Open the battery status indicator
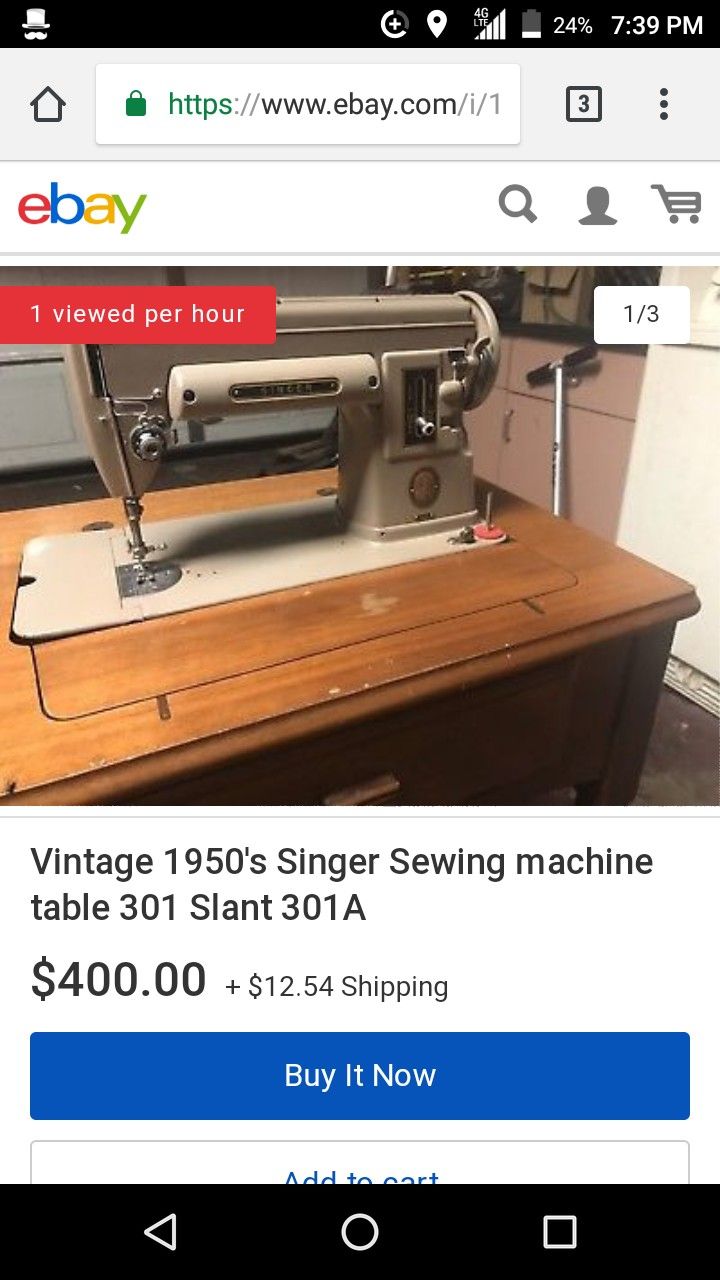The height and width of the screenshot is (1280, 720). [x=528, y=25]
